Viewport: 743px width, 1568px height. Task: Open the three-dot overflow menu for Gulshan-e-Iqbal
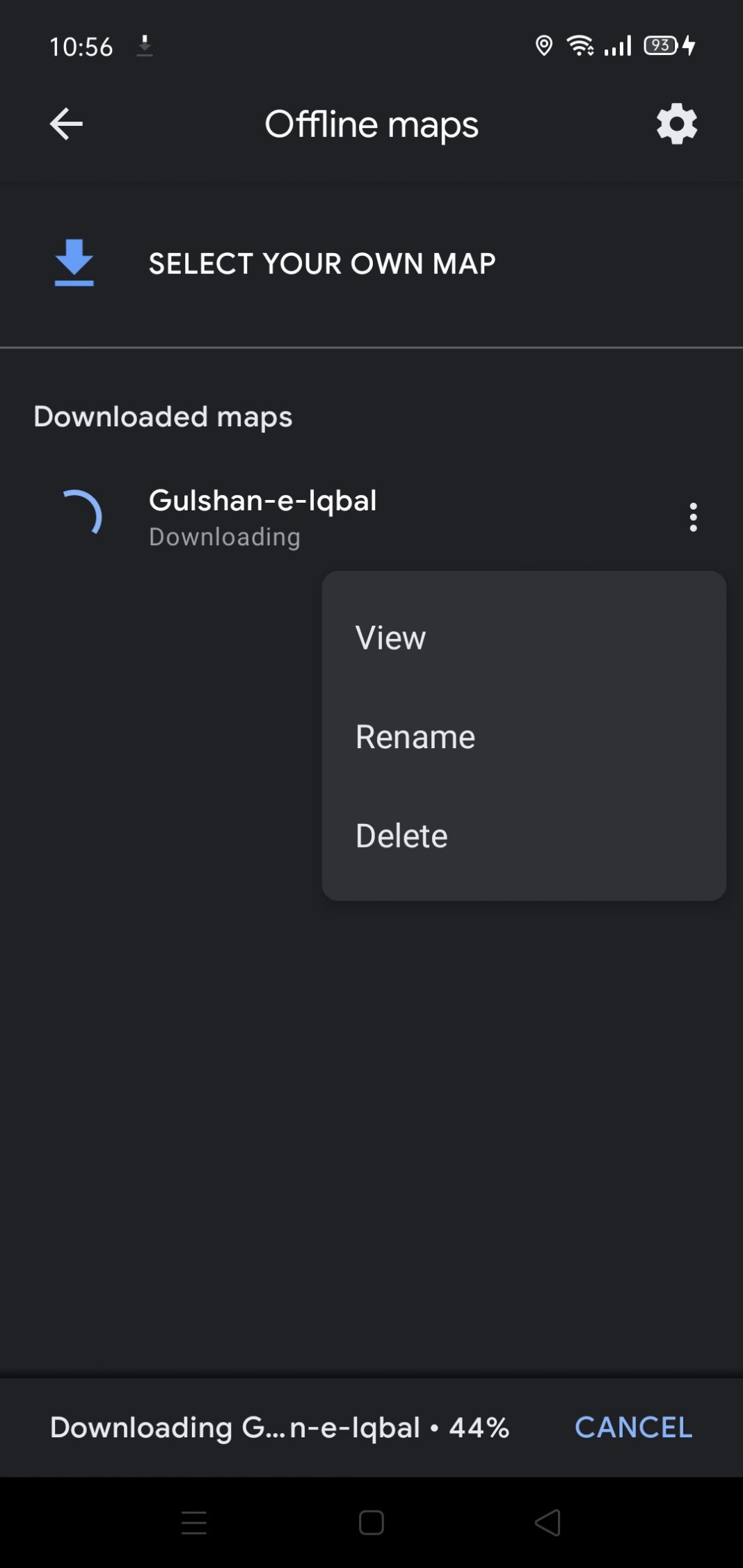click(x=693, y=517)
